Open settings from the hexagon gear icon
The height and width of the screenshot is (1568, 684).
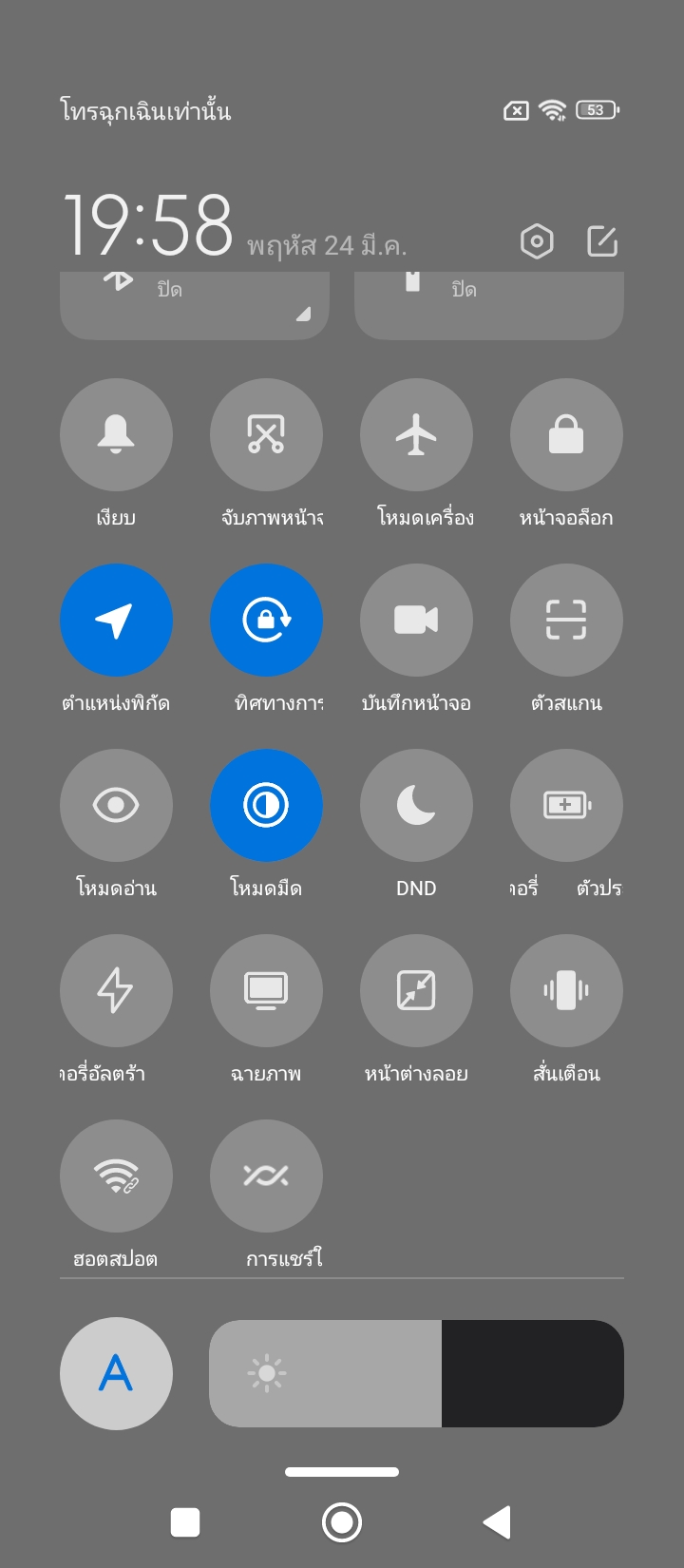(537, 241)
